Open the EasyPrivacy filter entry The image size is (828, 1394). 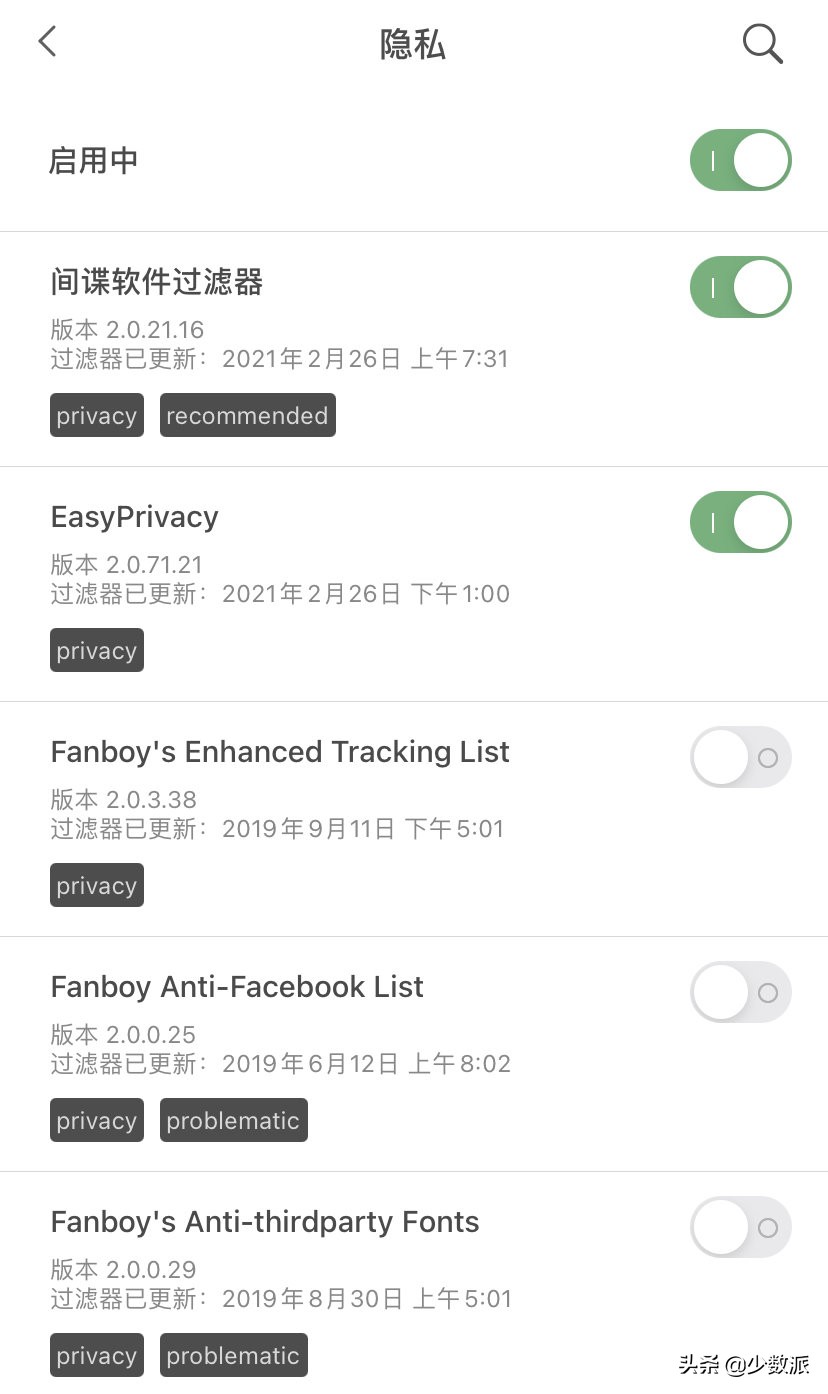(x=134, y=517)
